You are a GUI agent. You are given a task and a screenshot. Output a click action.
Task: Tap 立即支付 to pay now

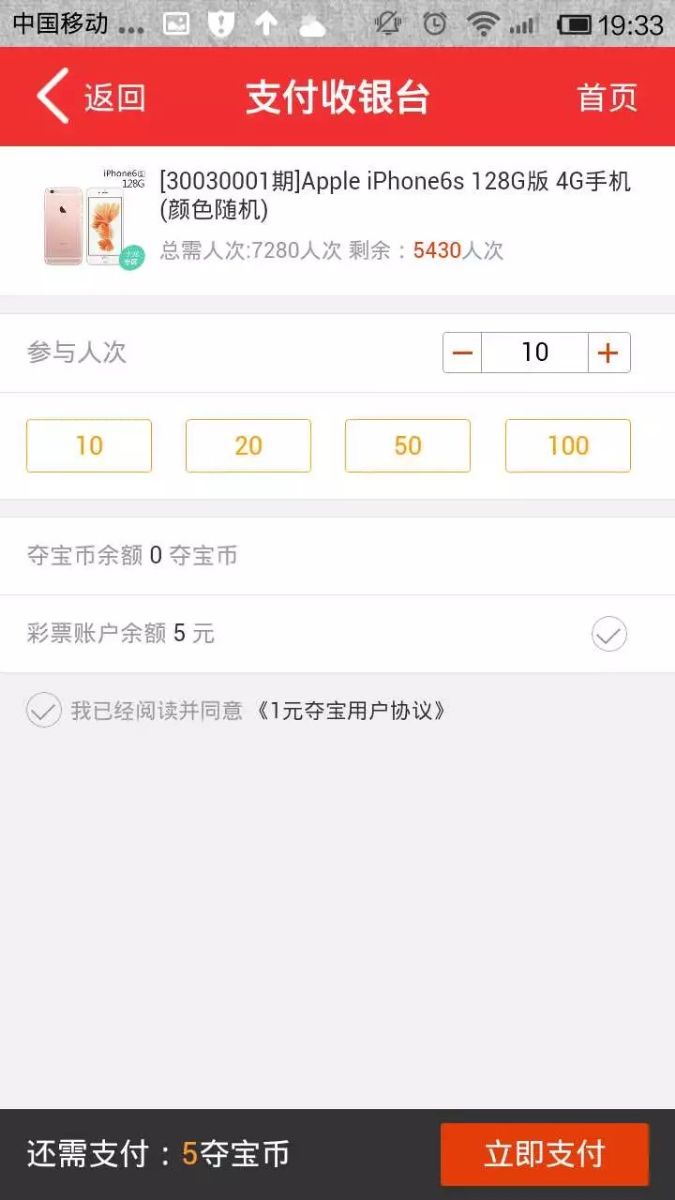tap(544, 1154)
